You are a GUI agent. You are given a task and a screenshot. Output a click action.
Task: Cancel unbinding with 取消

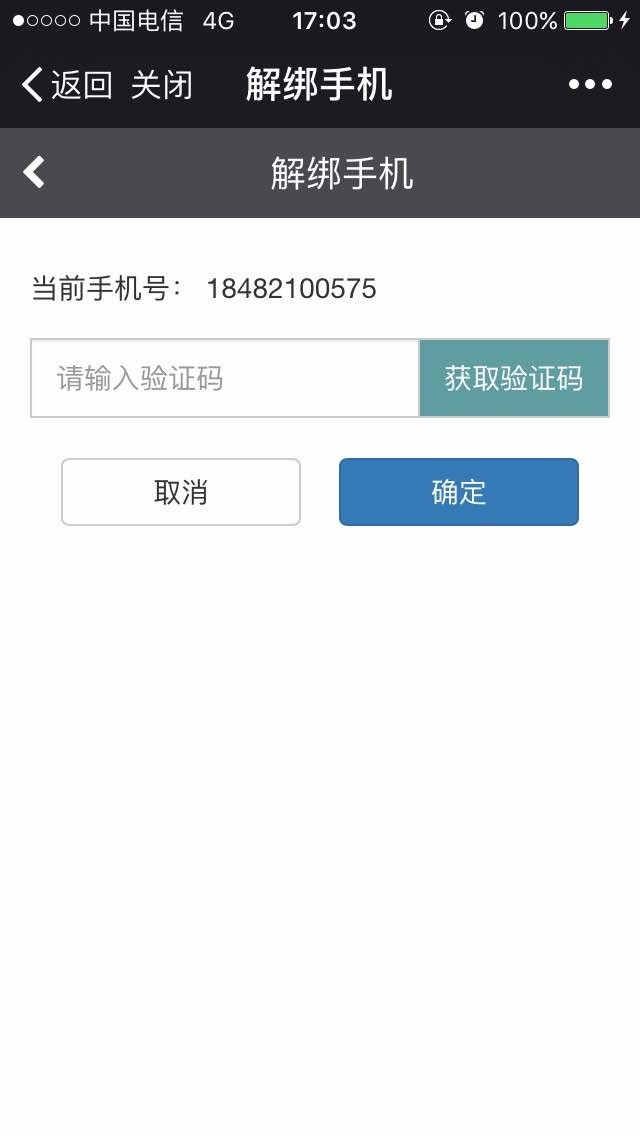click(x=180, y=492)
